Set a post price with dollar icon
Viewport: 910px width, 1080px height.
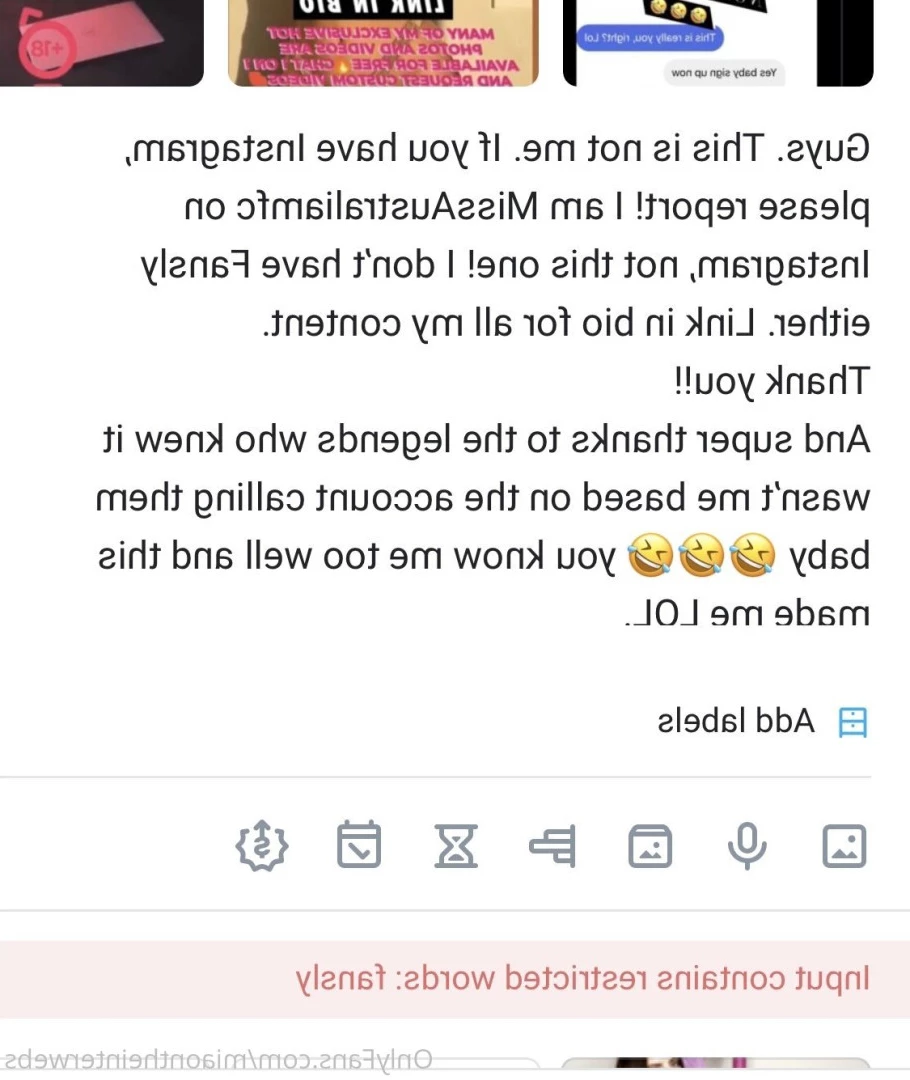pyautogui.click(x=261, y=846)
